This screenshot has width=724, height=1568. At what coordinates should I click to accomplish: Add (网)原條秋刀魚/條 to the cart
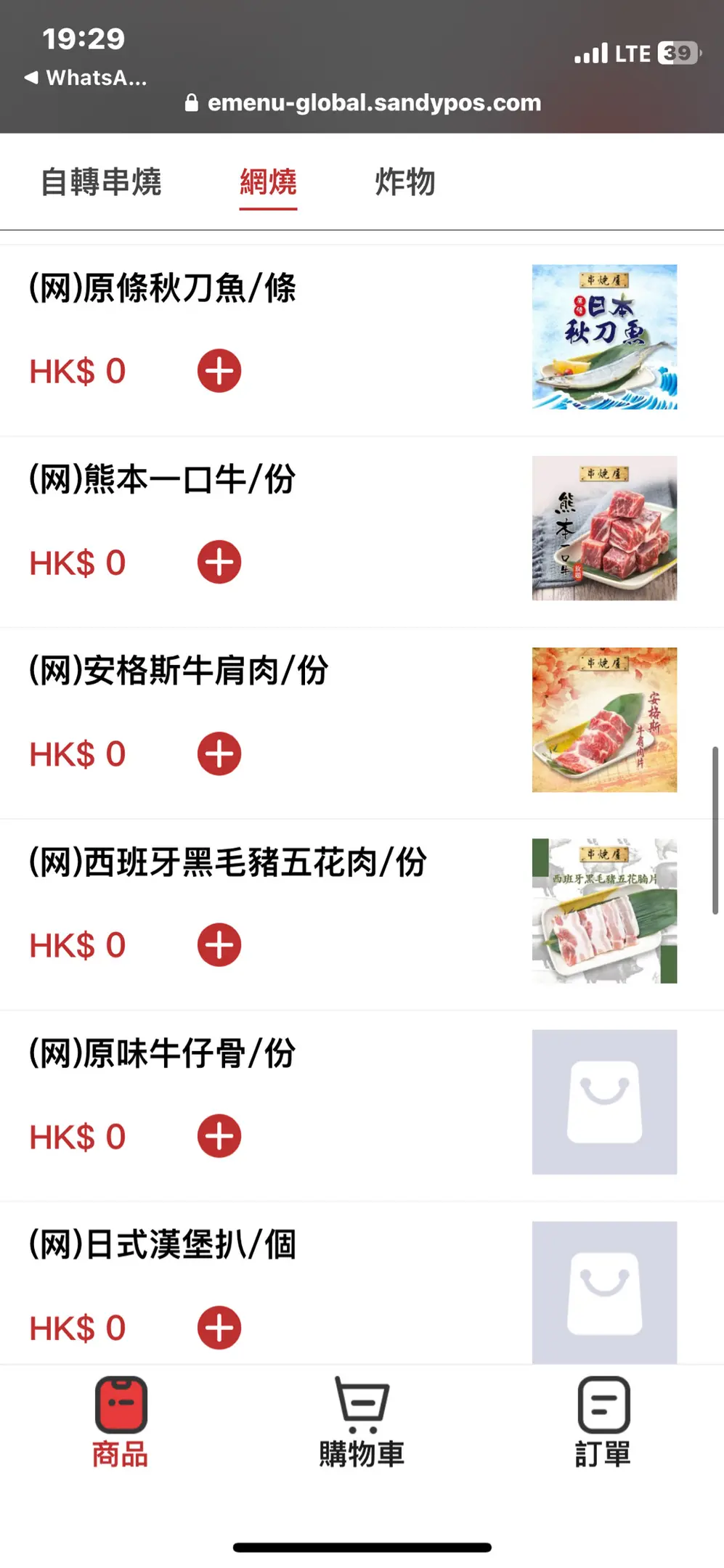[x=219, y=371]
